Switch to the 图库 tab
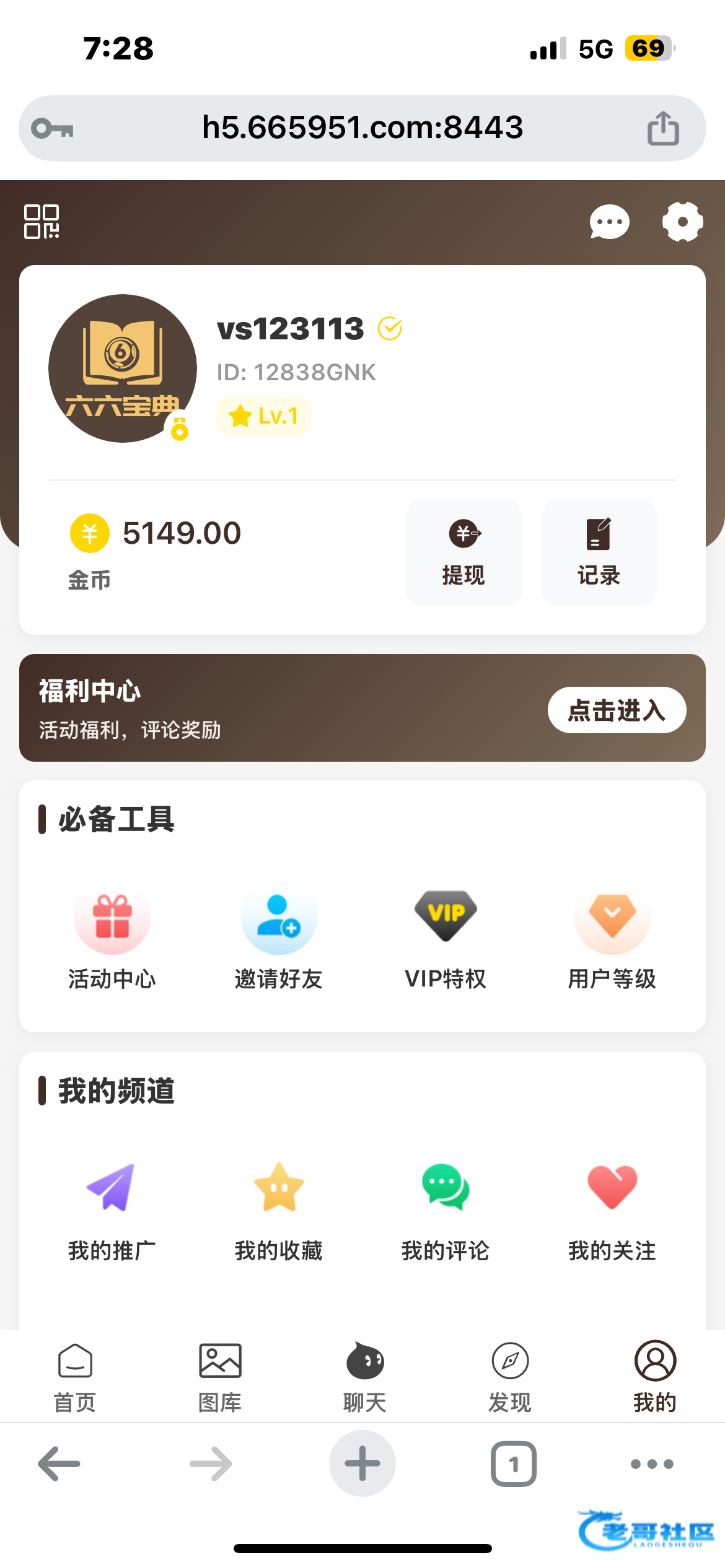 click(x=220, y=1376)
